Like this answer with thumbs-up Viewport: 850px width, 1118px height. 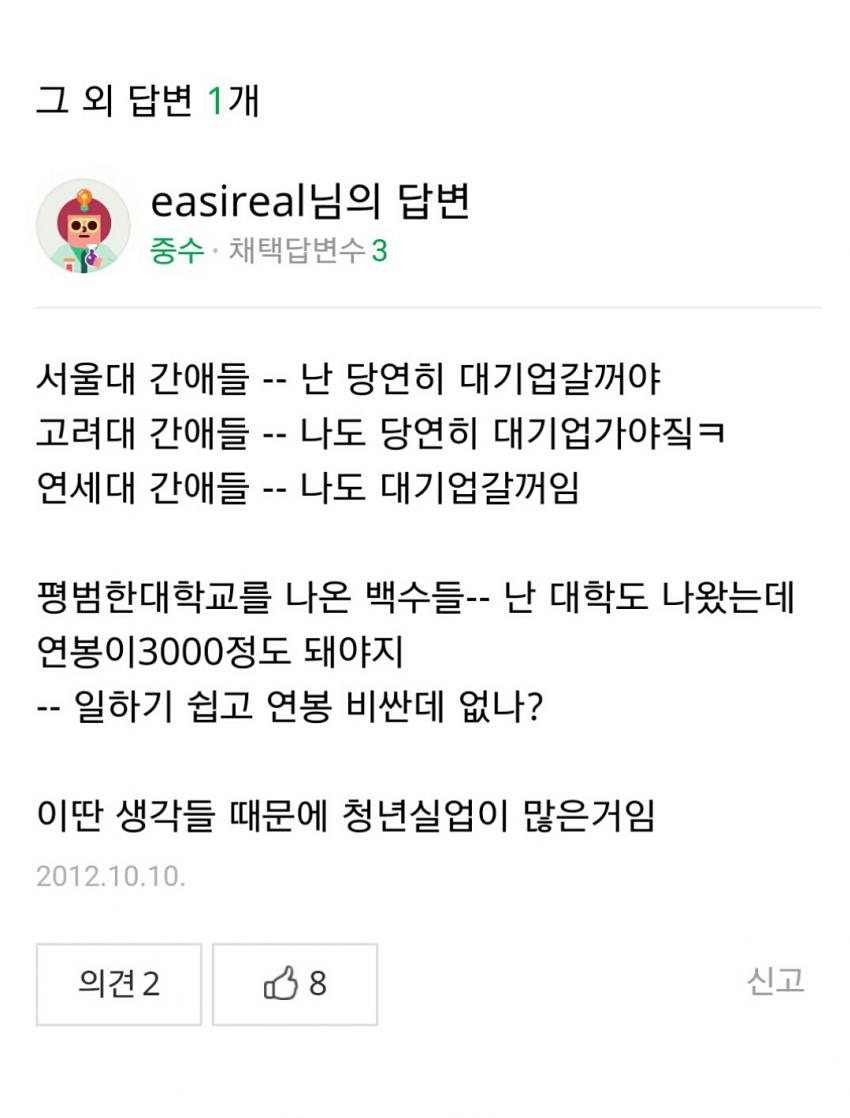click(295, 984)
